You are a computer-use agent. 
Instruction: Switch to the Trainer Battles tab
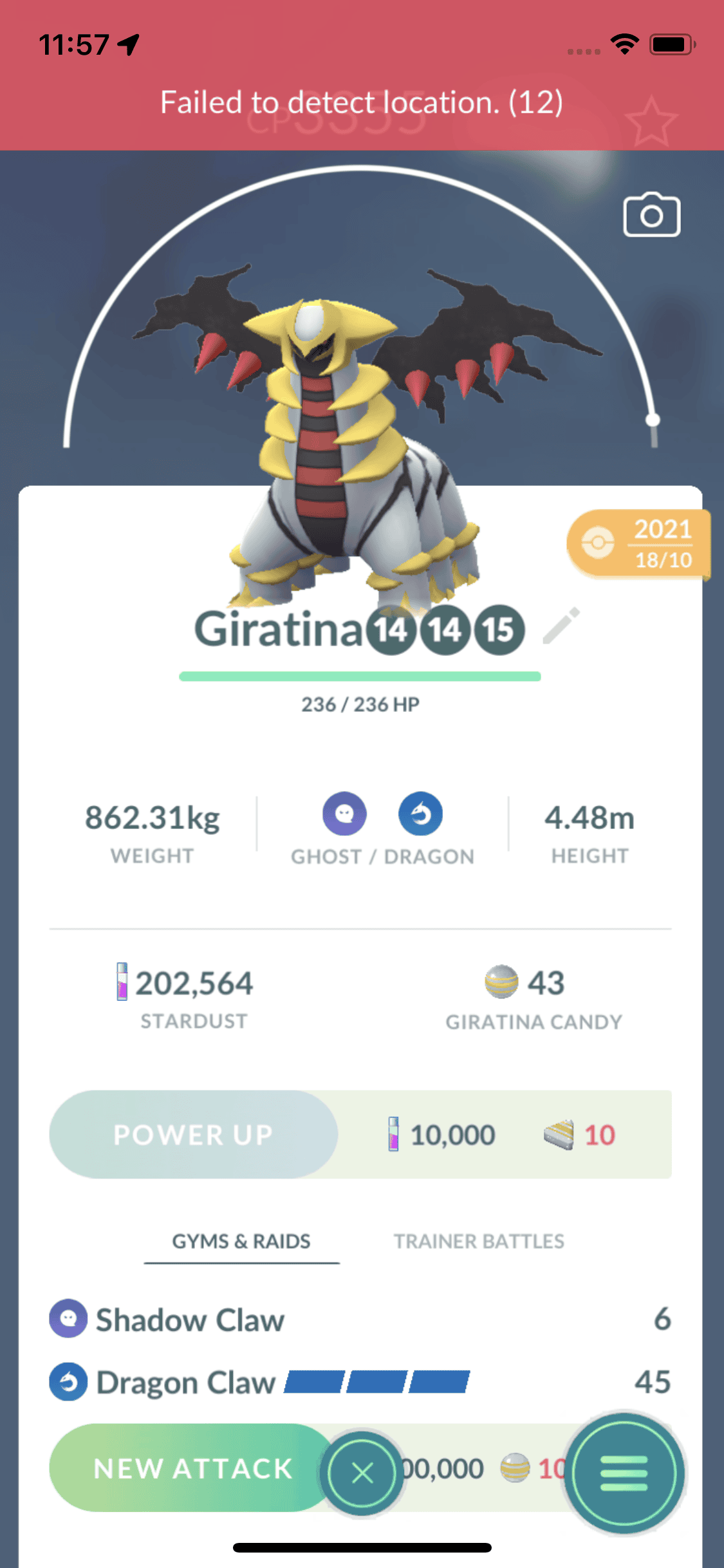pos(479,1241)
